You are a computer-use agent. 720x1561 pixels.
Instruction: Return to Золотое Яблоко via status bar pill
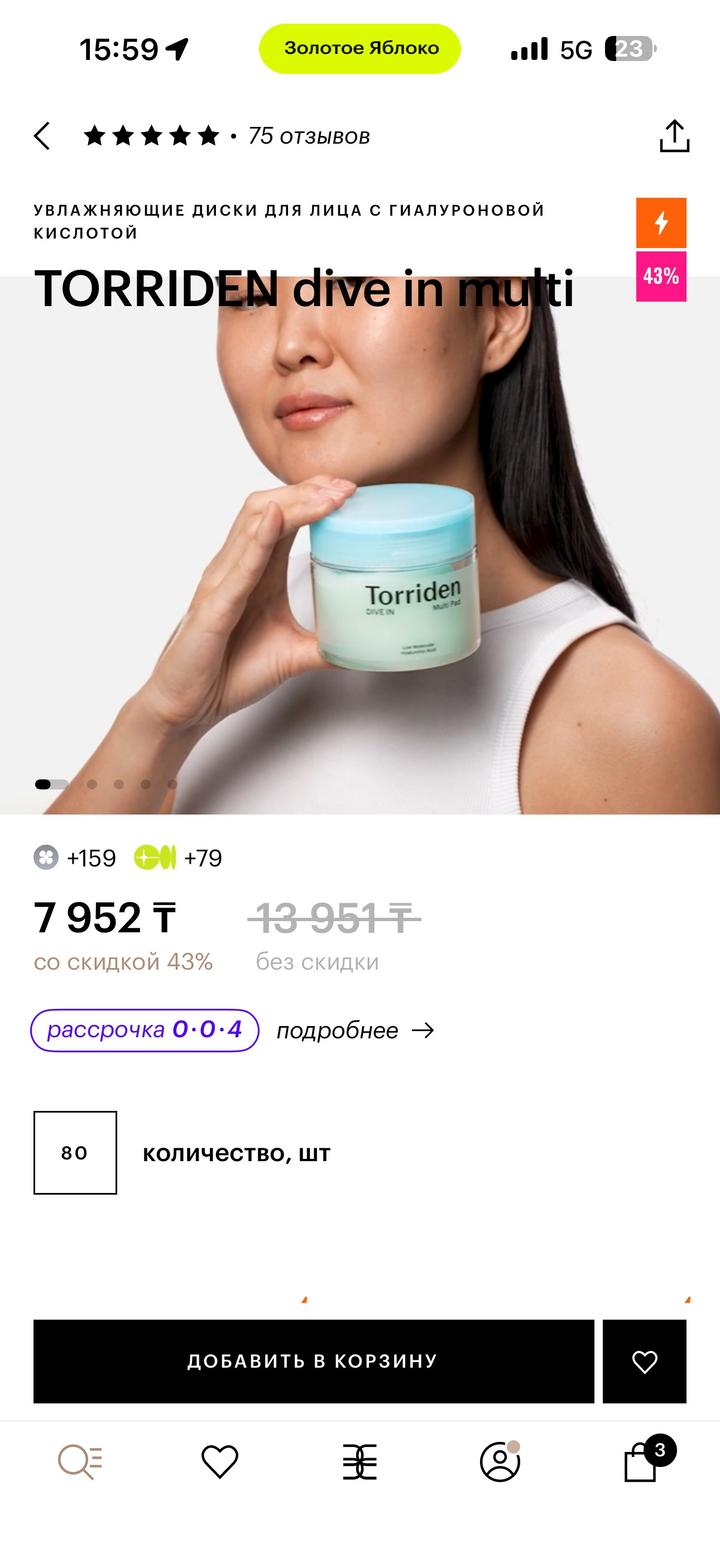pyautogui.click(x=360, y=48)
